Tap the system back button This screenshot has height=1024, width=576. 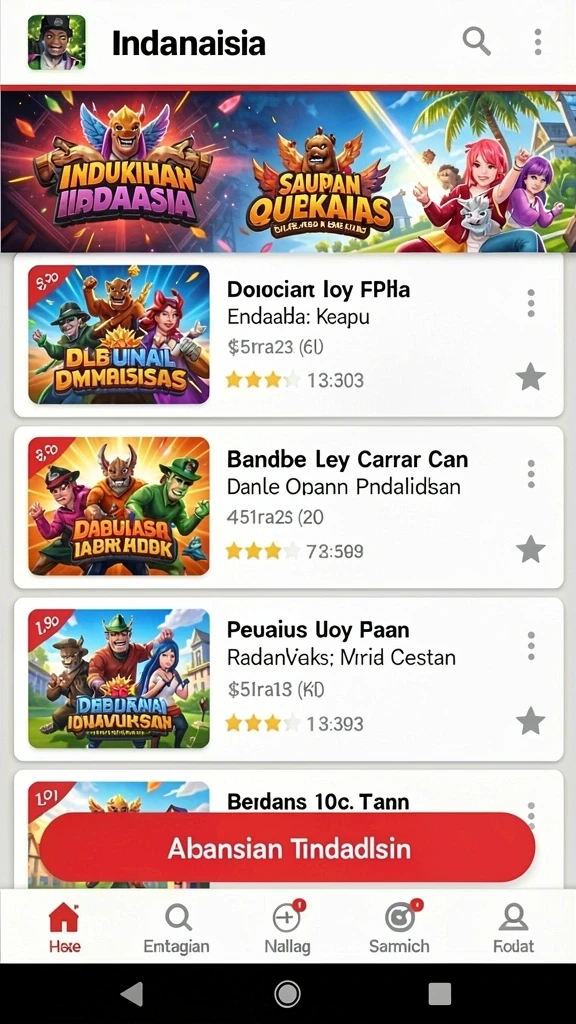[x=133, y=993]
